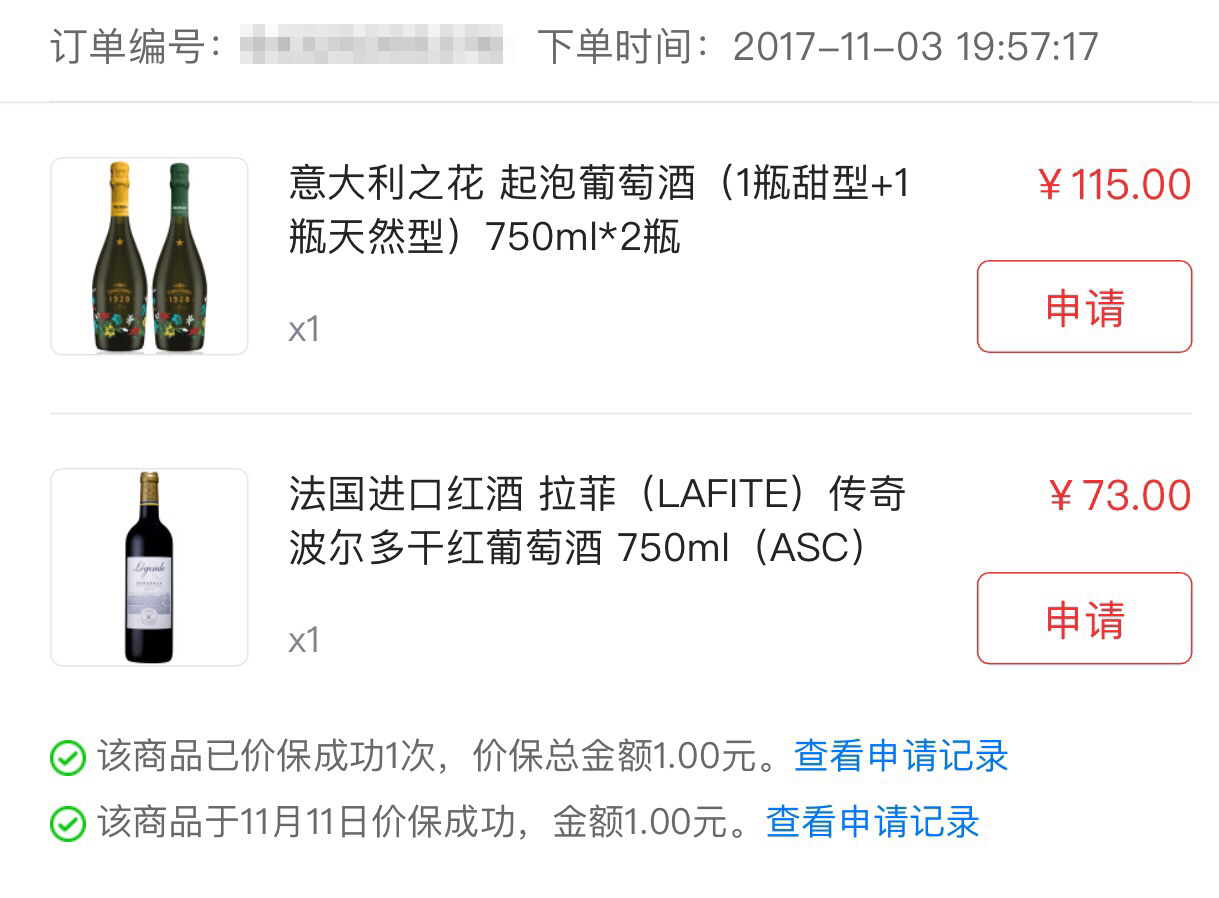Screen dimensions: 1219x898
Task: Open the 拉菲传奇波尔多 red wine product image
Action: coord(149,567)
